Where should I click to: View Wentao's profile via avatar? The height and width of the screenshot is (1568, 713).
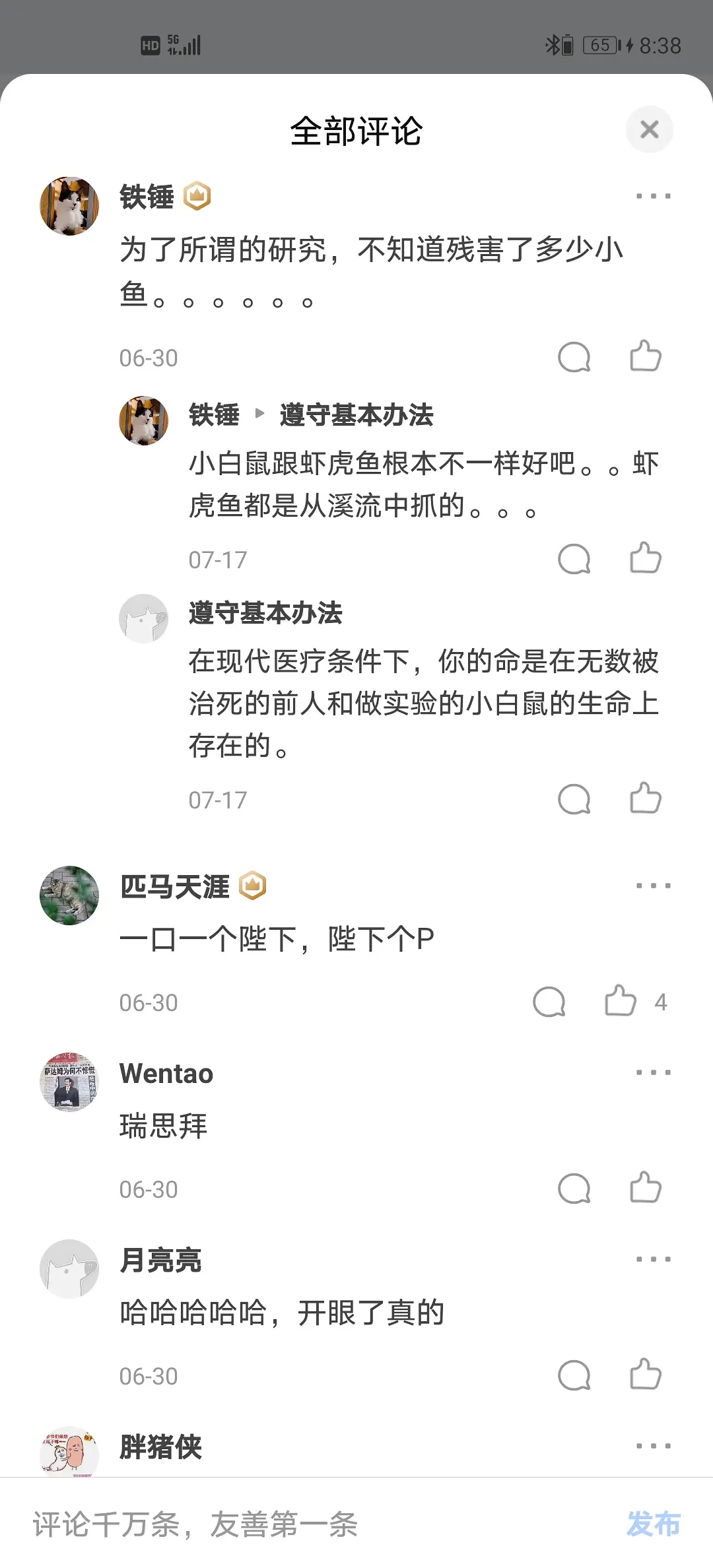69,1082
